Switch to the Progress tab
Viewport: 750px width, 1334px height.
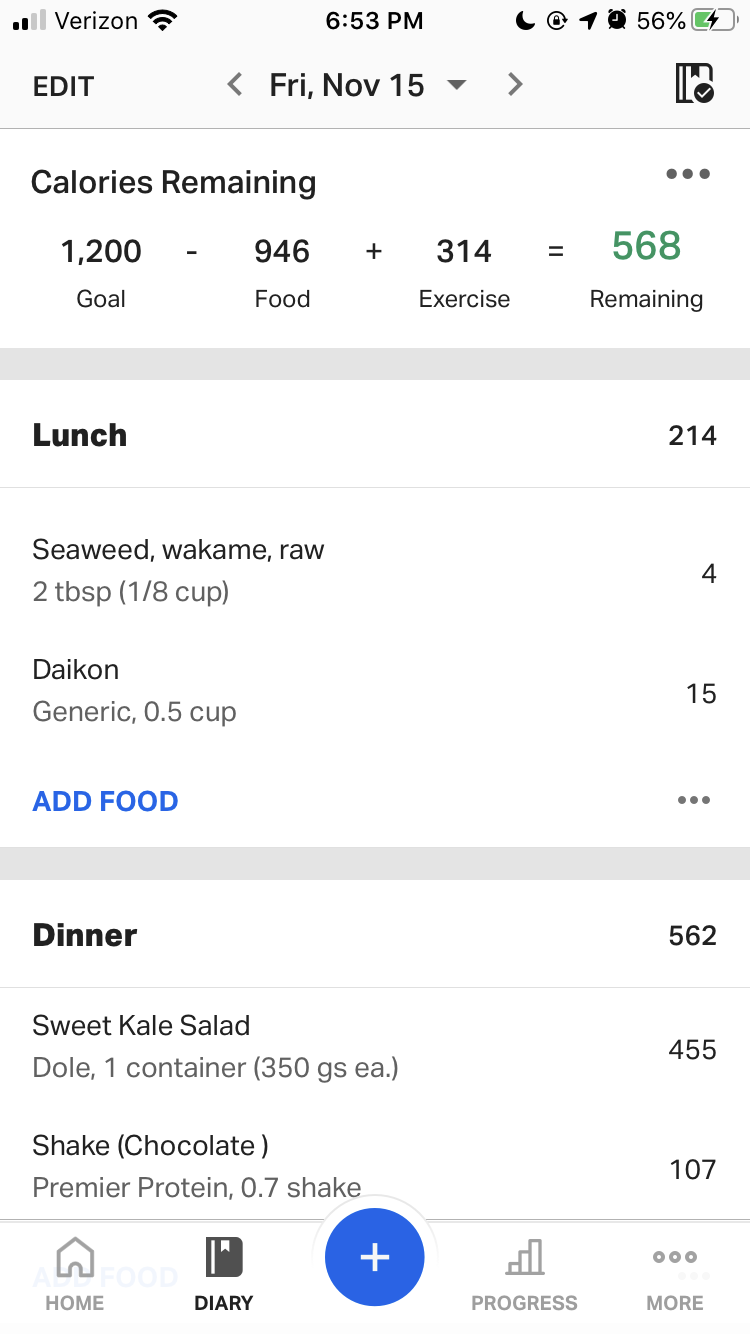pos(524,1274)
